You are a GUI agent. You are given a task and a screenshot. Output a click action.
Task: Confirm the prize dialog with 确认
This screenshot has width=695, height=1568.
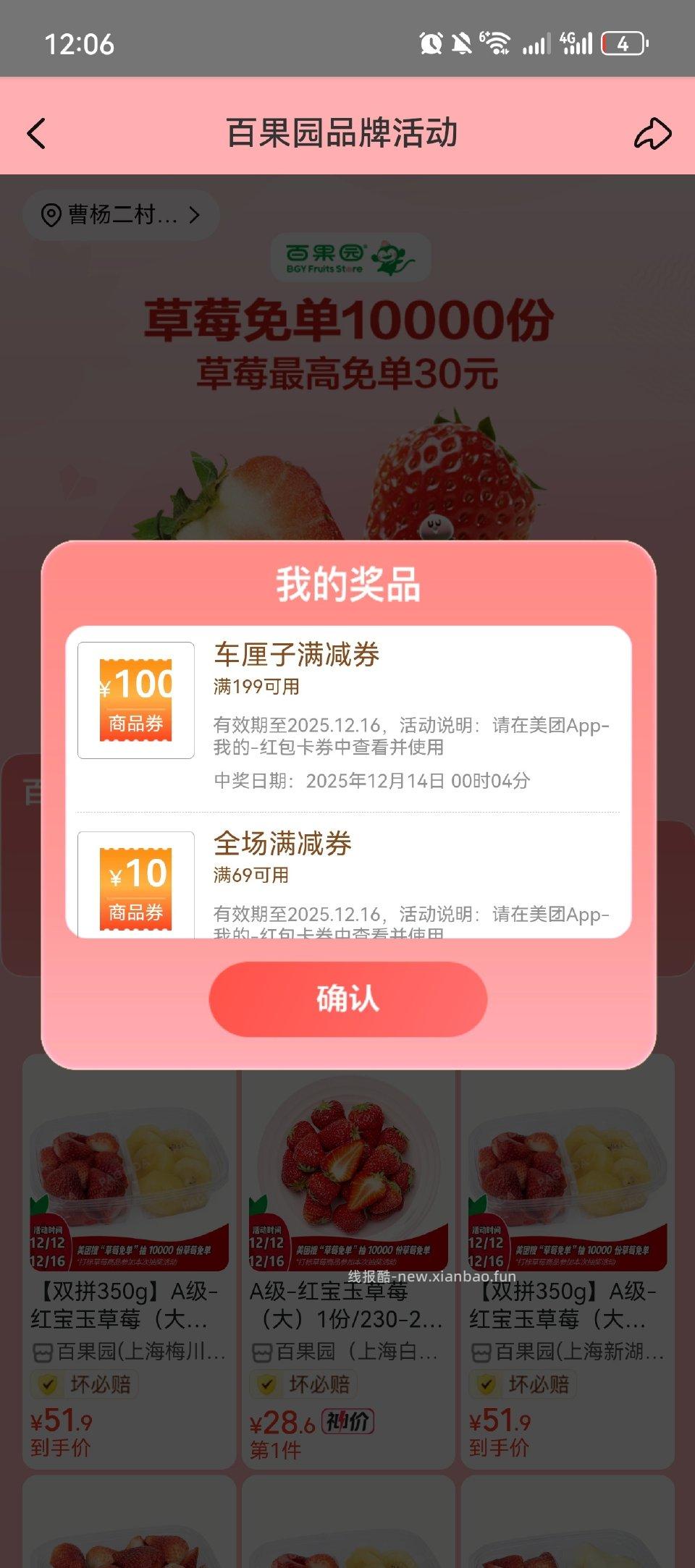(348, 999)
